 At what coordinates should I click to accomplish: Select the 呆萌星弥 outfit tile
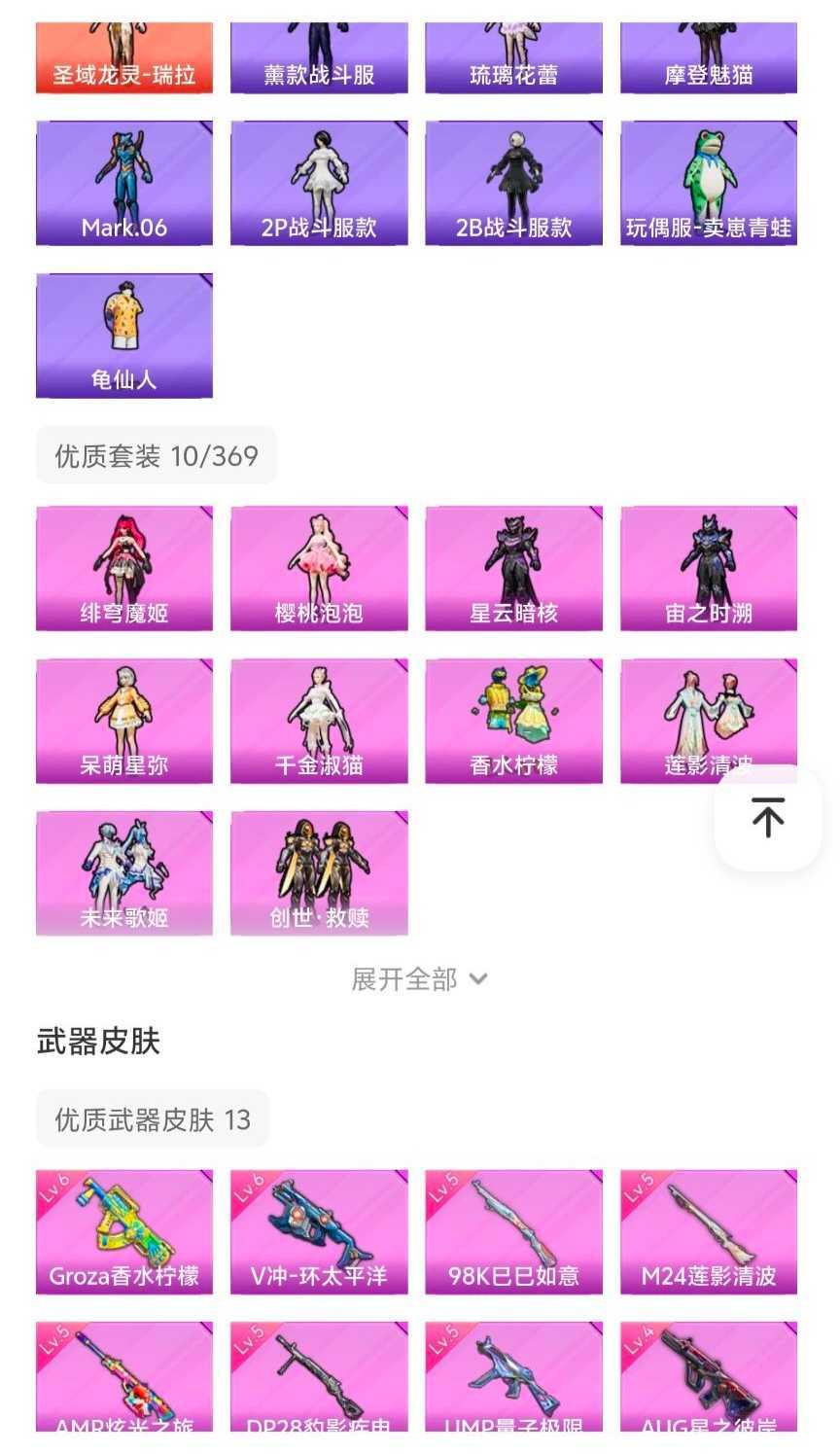(124, 721)
